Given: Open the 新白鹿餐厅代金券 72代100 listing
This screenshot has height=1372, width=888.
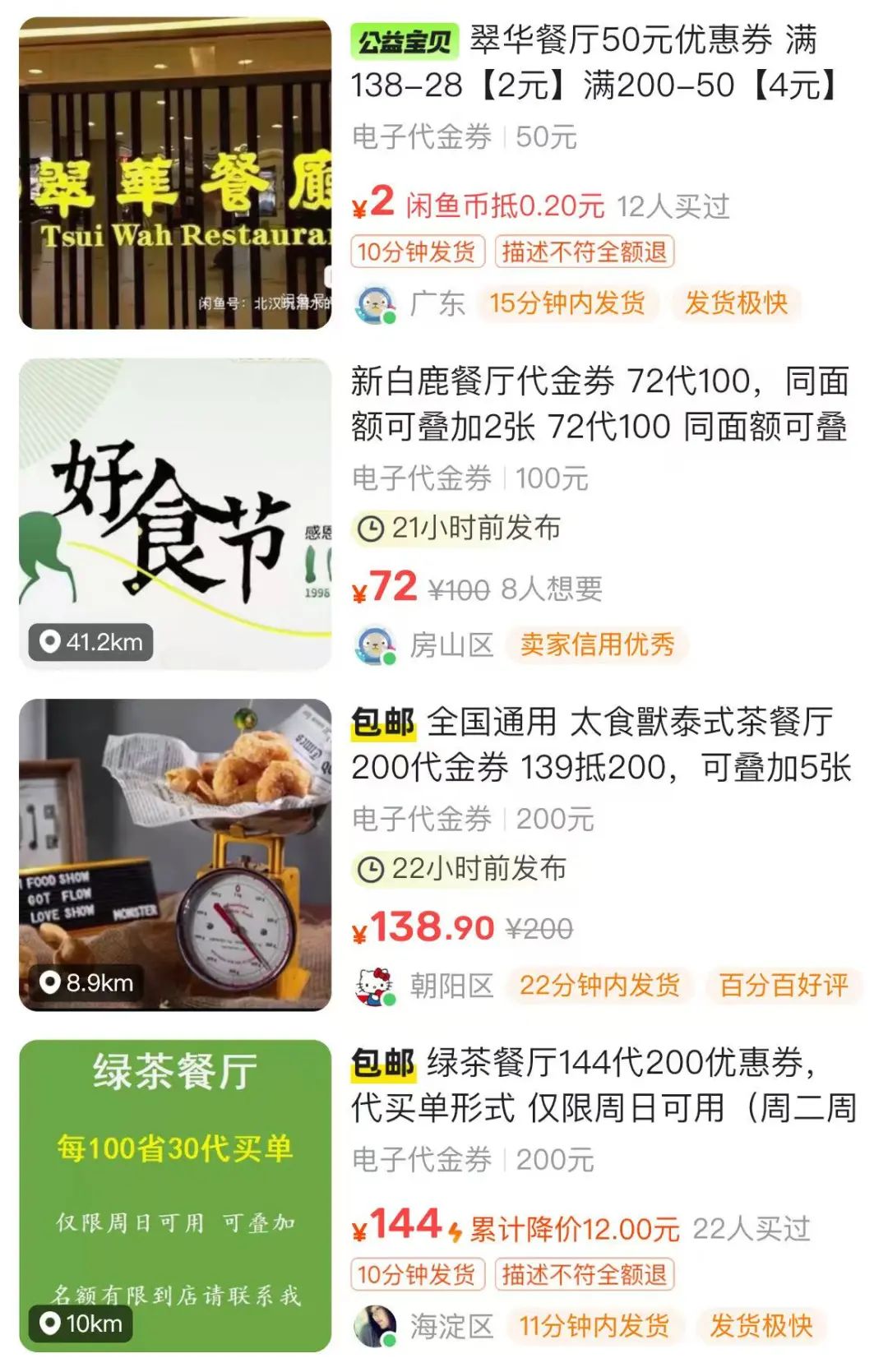Looking at the screenshot, I should [x=599, y=404].
